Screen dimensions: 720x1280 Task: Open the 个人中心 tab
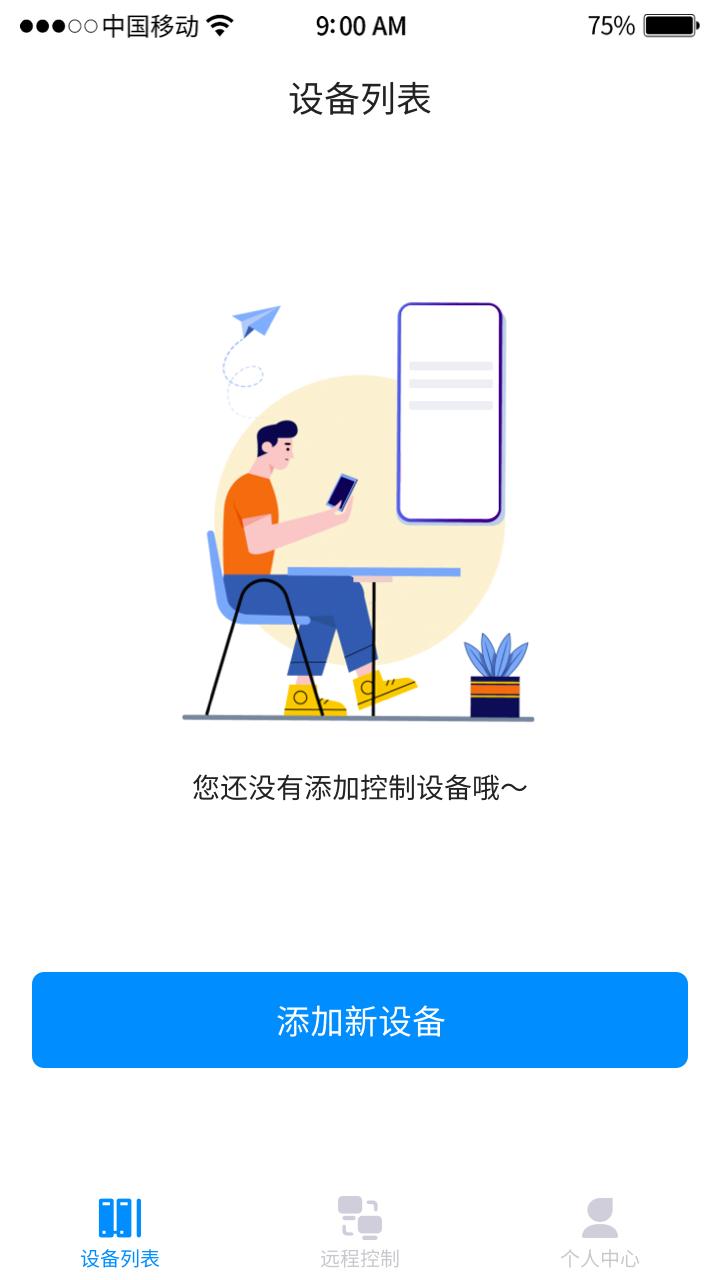600,1232
